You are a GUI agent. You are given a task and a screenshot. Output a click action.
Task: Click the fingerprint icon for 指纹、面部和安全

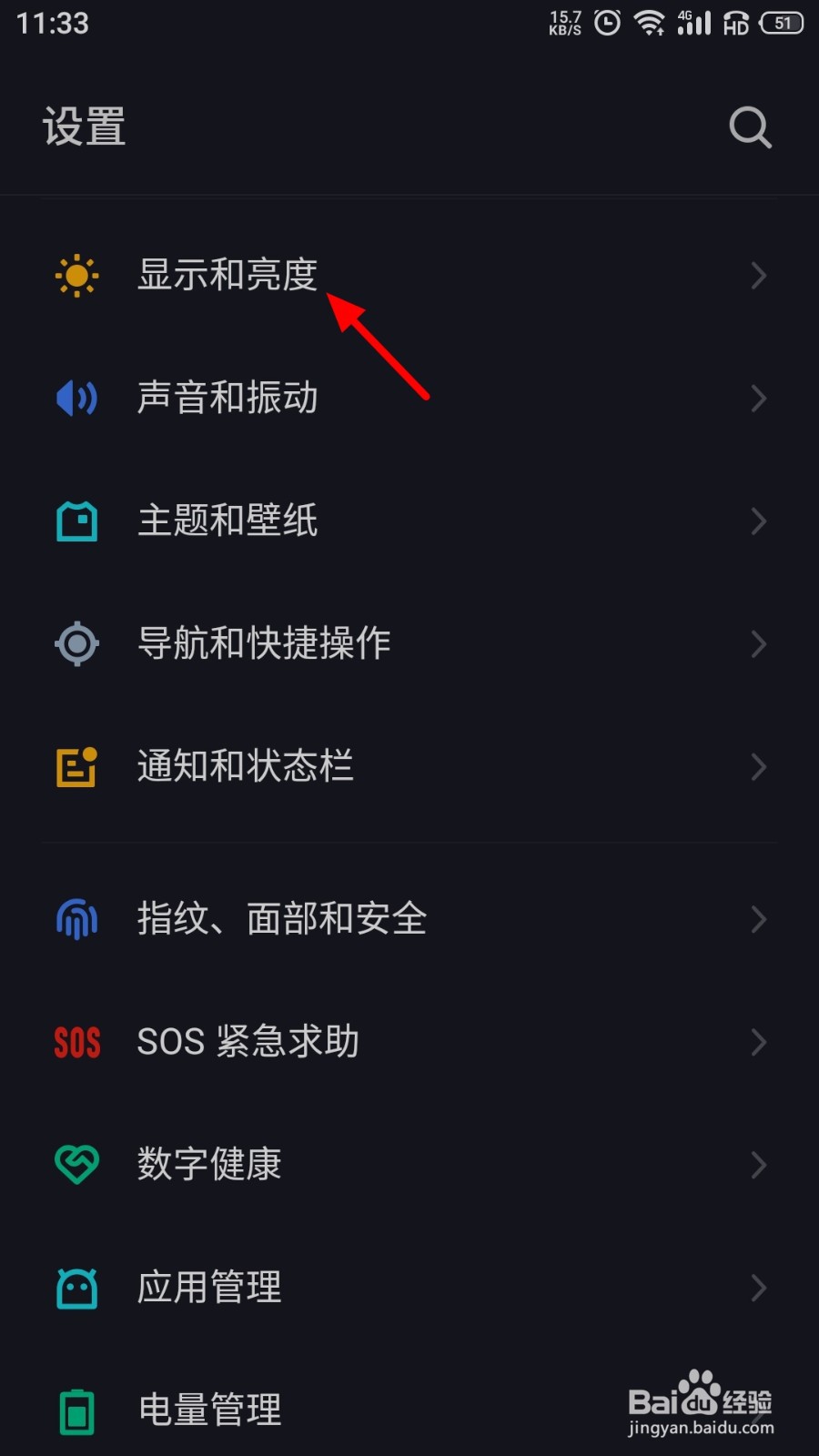(76, 919)
